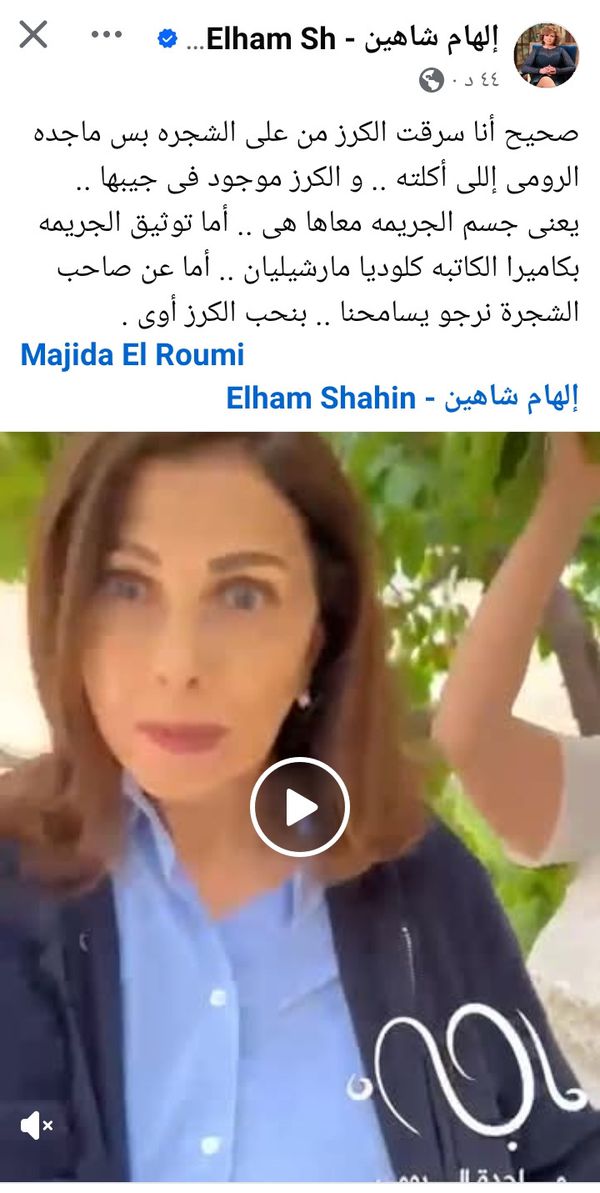Open the three-dot overflow menu

click(106, 35)
